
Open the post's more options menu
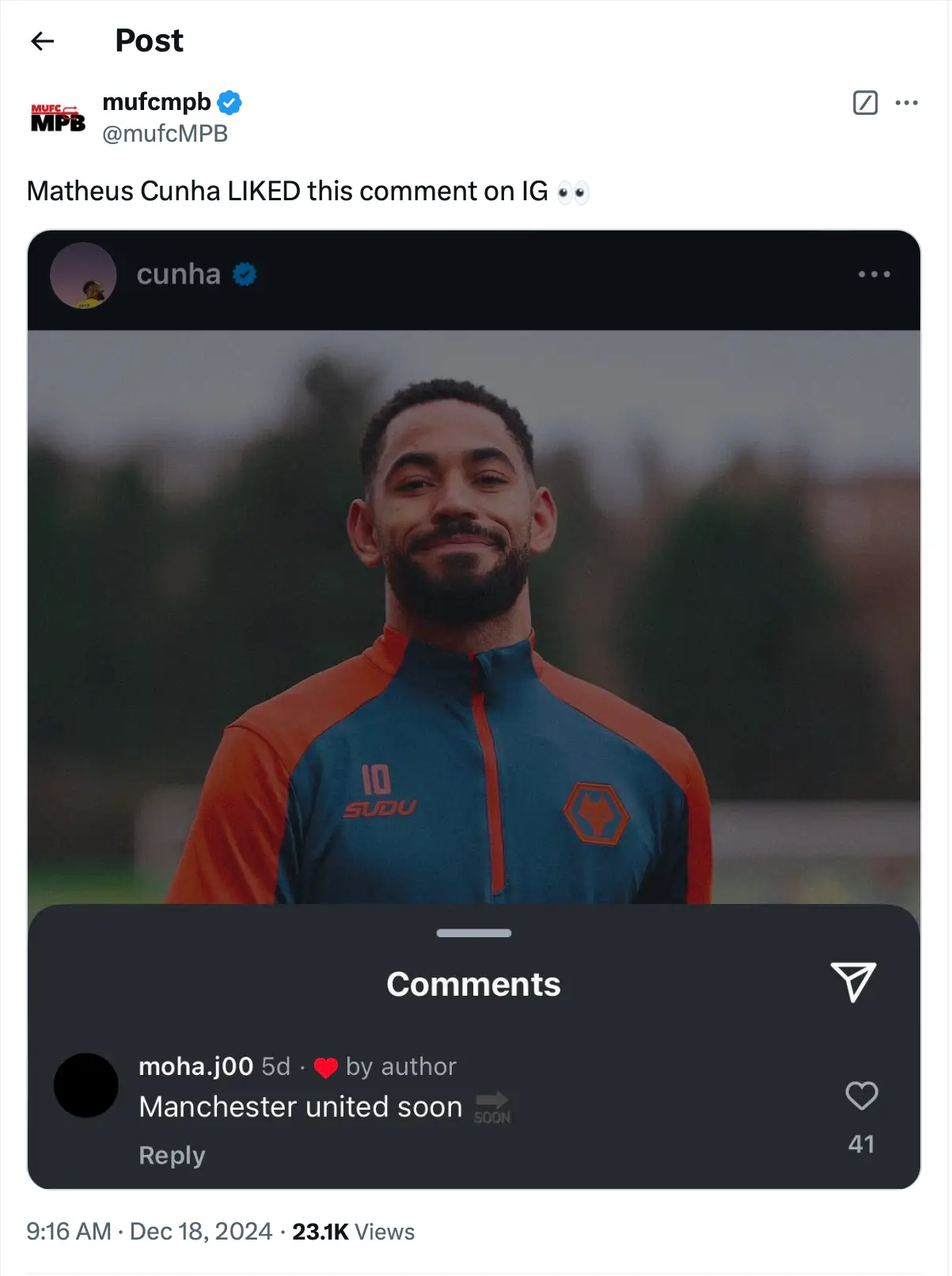(x=908, y=103)
